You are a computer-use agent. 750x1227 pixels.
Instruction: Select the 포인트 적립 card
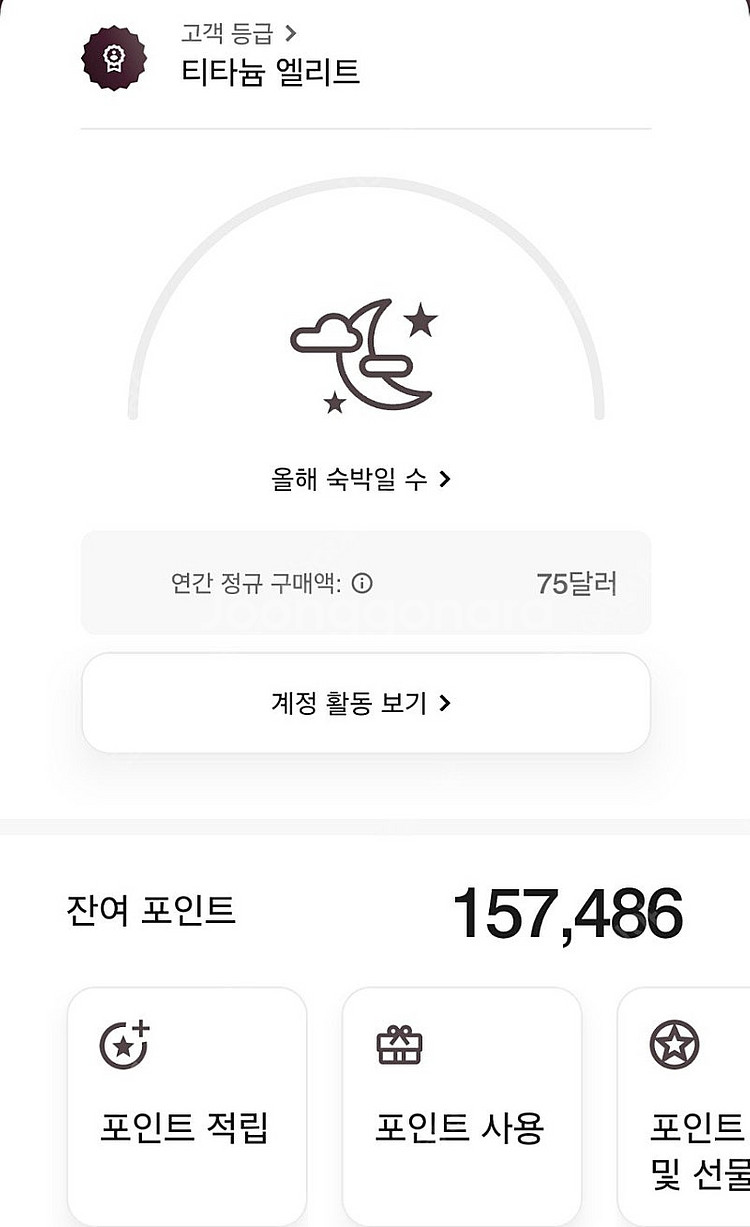(187, 1105)
